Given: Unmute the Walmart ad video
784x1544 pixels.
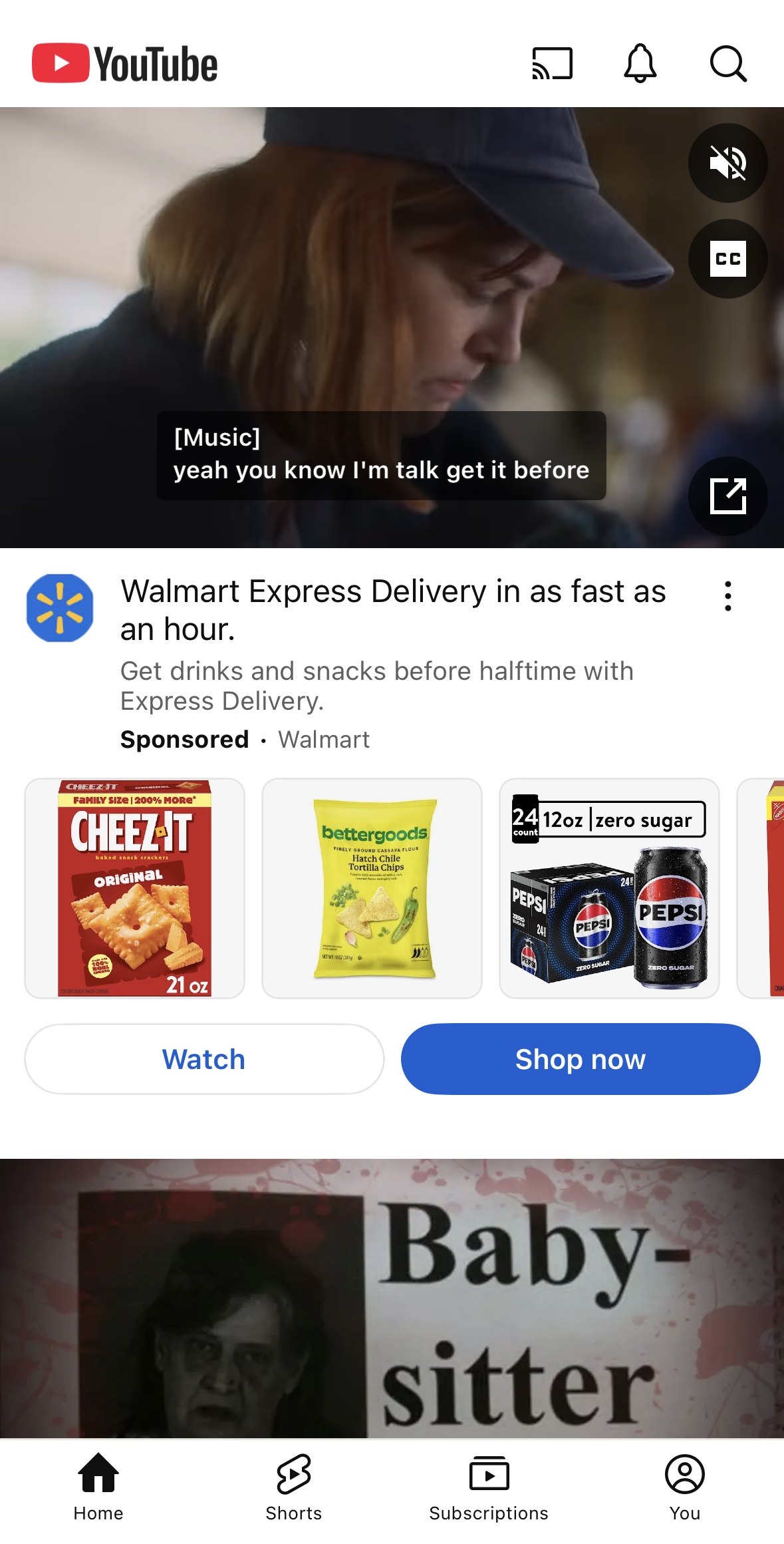Looking at the screenshot, I should coord(727,163).
